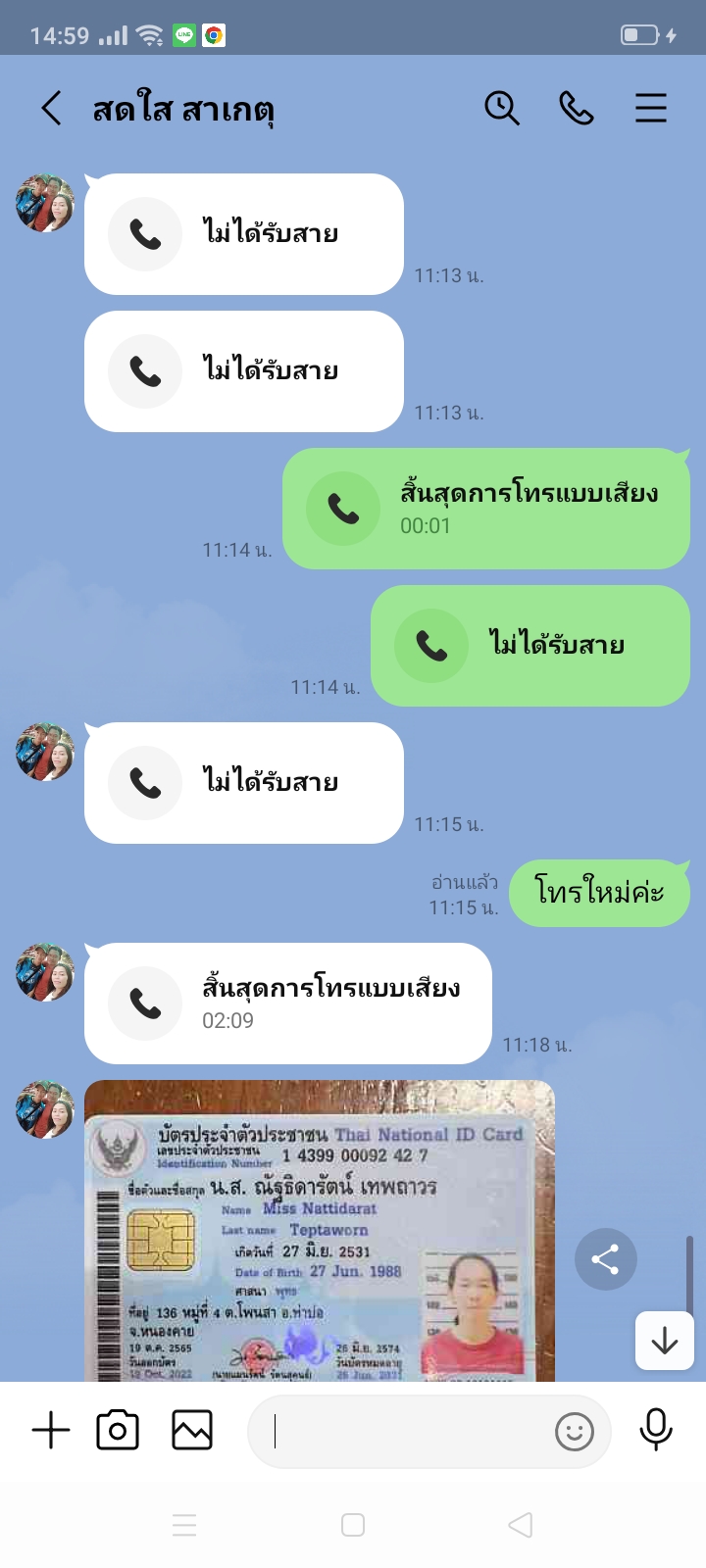Open the emoji and sticker picker
Image resolution: width=706 pixels, height=1568 pixels.
(575, 1432)
